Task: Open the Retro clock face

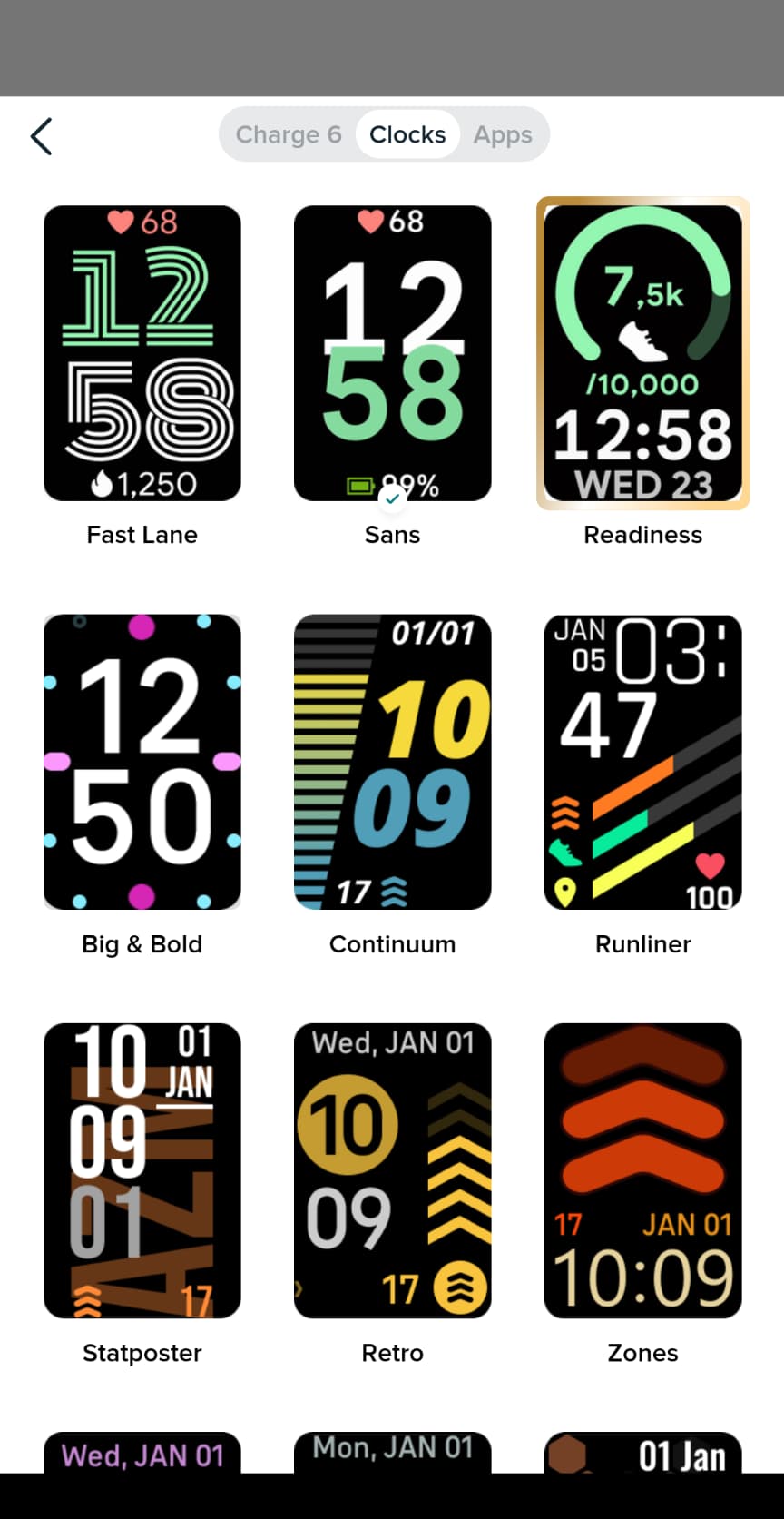Action: coord(392,1170)
